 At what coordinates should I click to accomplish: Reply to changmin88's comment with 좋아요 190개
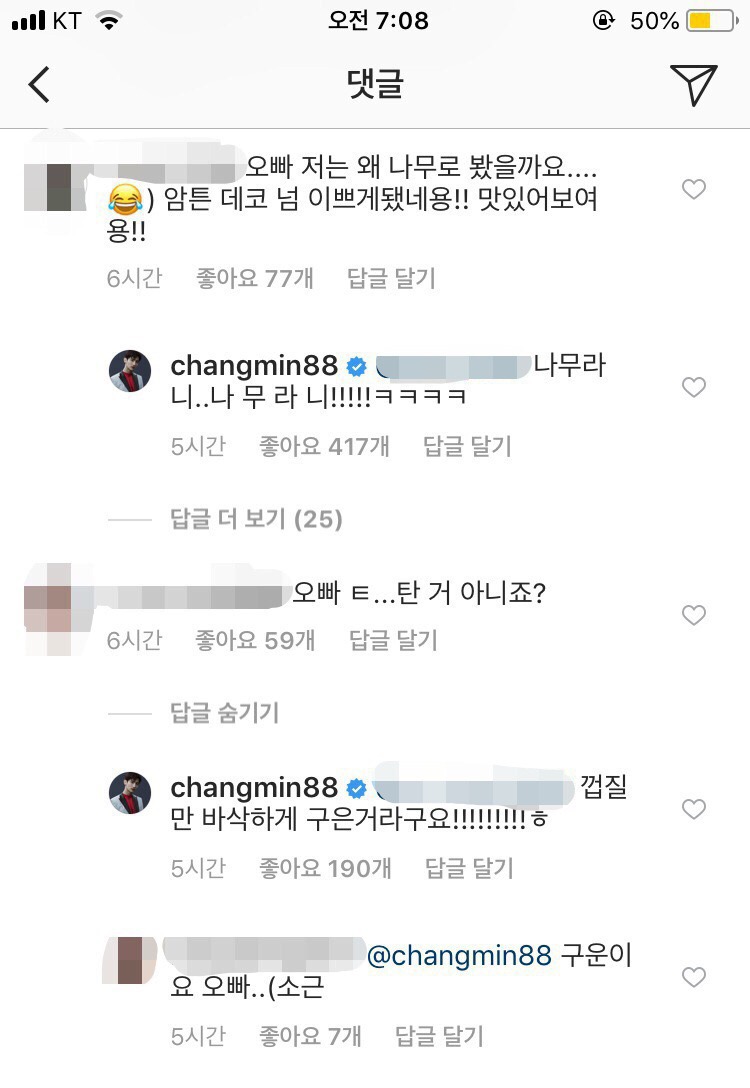[x=469, y=868]
